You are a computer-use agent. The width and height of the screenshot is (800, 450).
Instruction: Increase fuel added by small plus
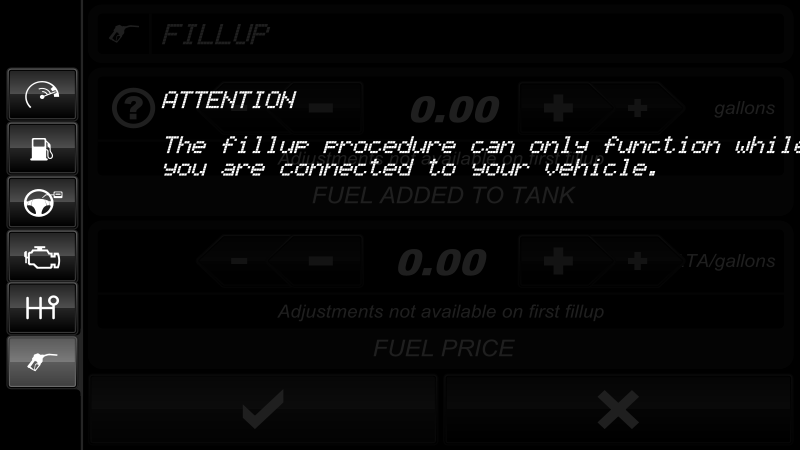click(639, 106)
